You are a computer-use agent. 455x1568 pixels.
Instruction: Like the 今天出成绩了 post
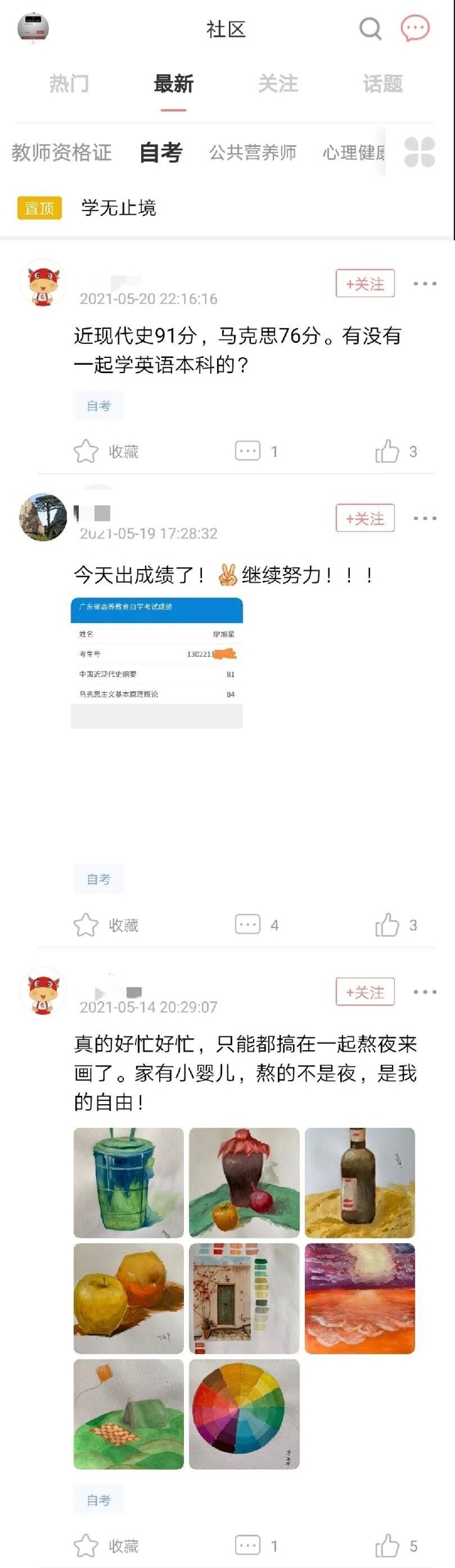[x=387, y=925]
